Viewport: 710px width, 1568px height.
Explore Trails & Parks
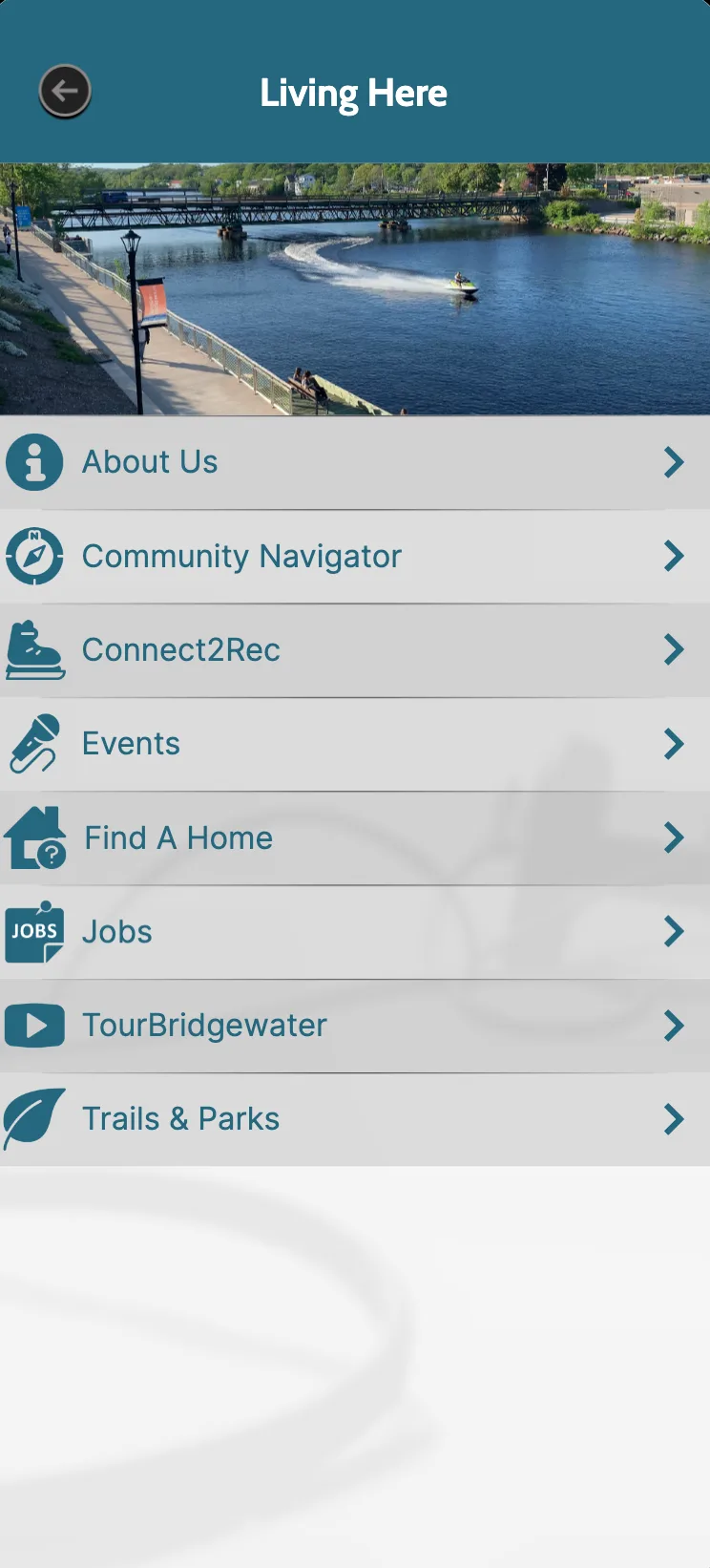tap(353, 1118)
